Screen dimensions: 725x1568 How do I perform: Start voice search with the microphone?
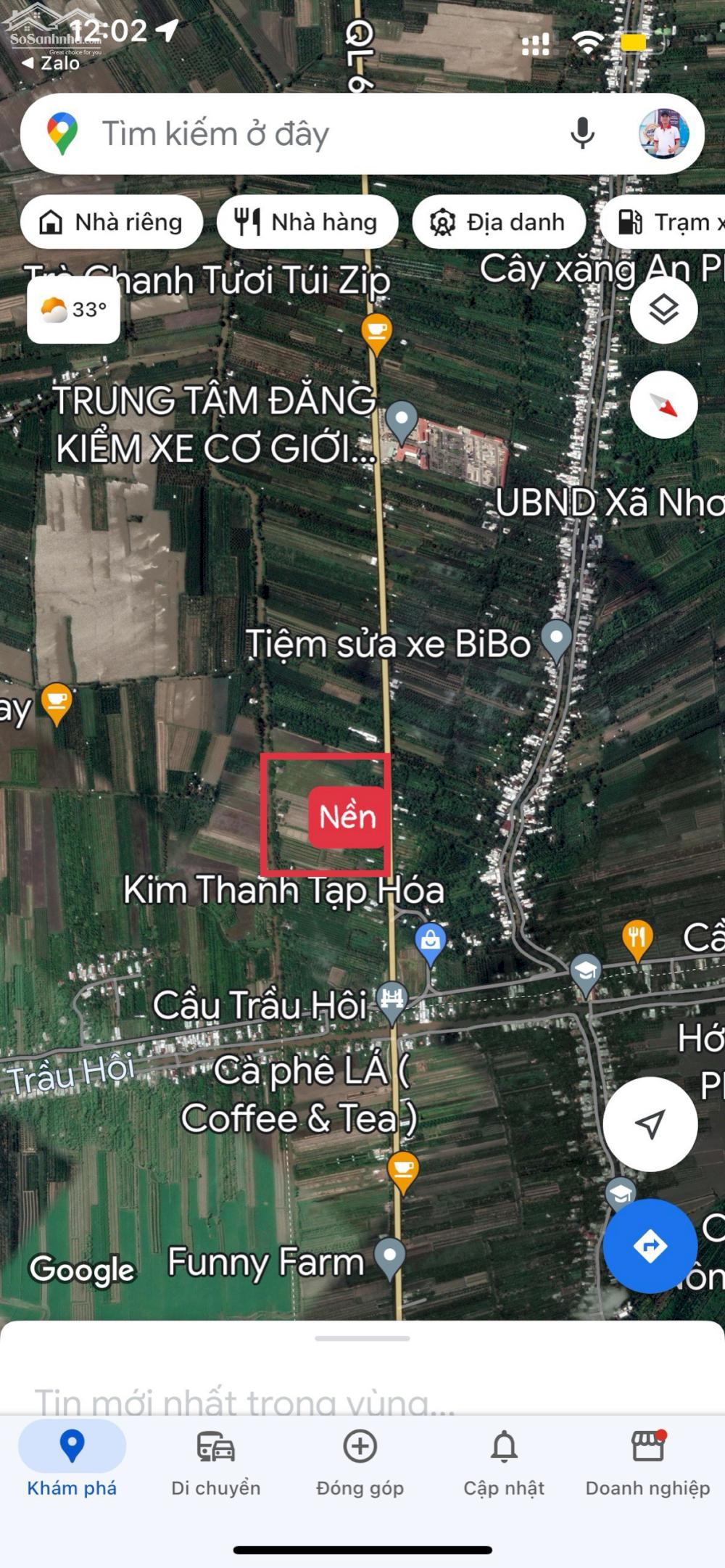coord(581,132)
